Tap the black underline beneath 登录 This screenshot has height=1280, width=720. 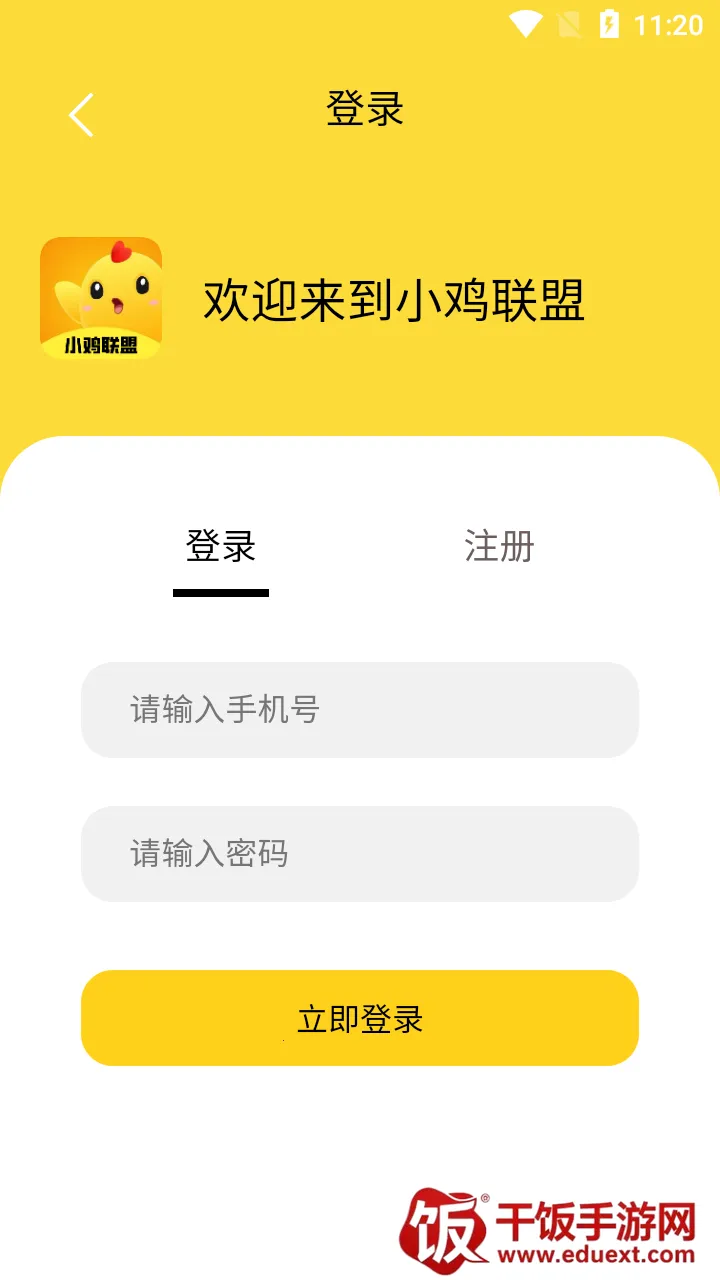tap(220, 592)
